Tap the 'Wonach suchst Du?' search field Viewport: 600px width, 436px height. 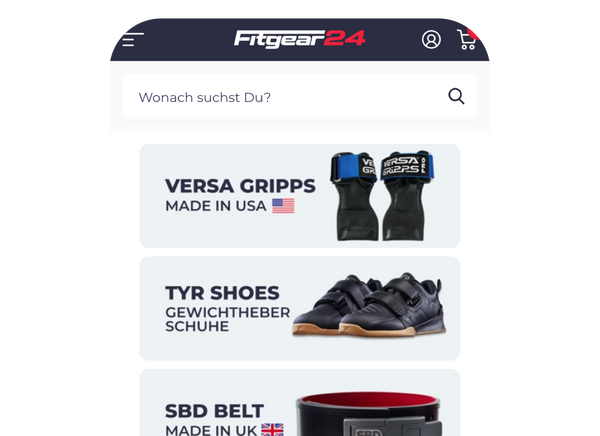pyautogui.click(x=280, y=97)
